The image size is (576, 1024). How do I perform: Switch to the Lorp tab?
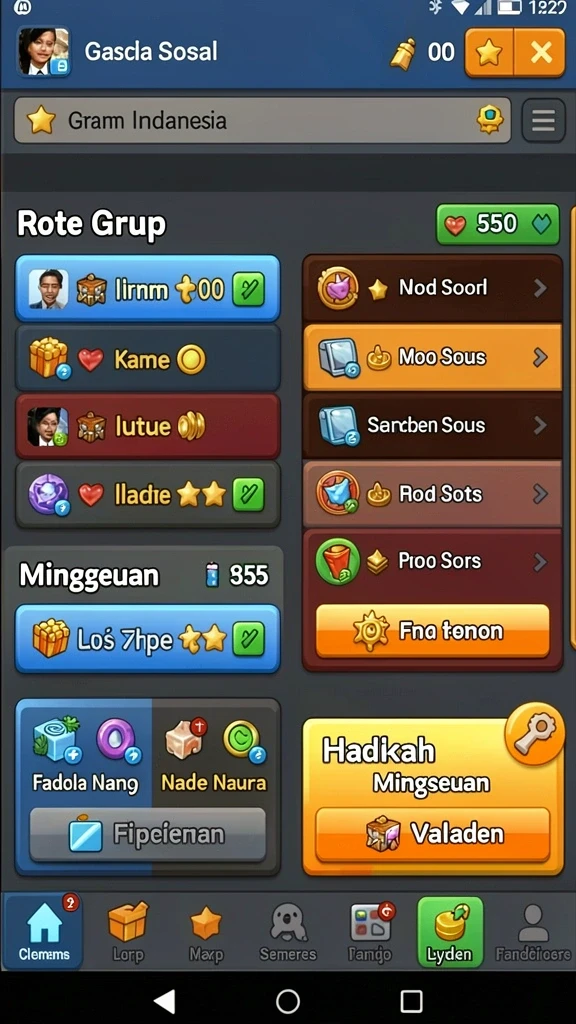128,931
